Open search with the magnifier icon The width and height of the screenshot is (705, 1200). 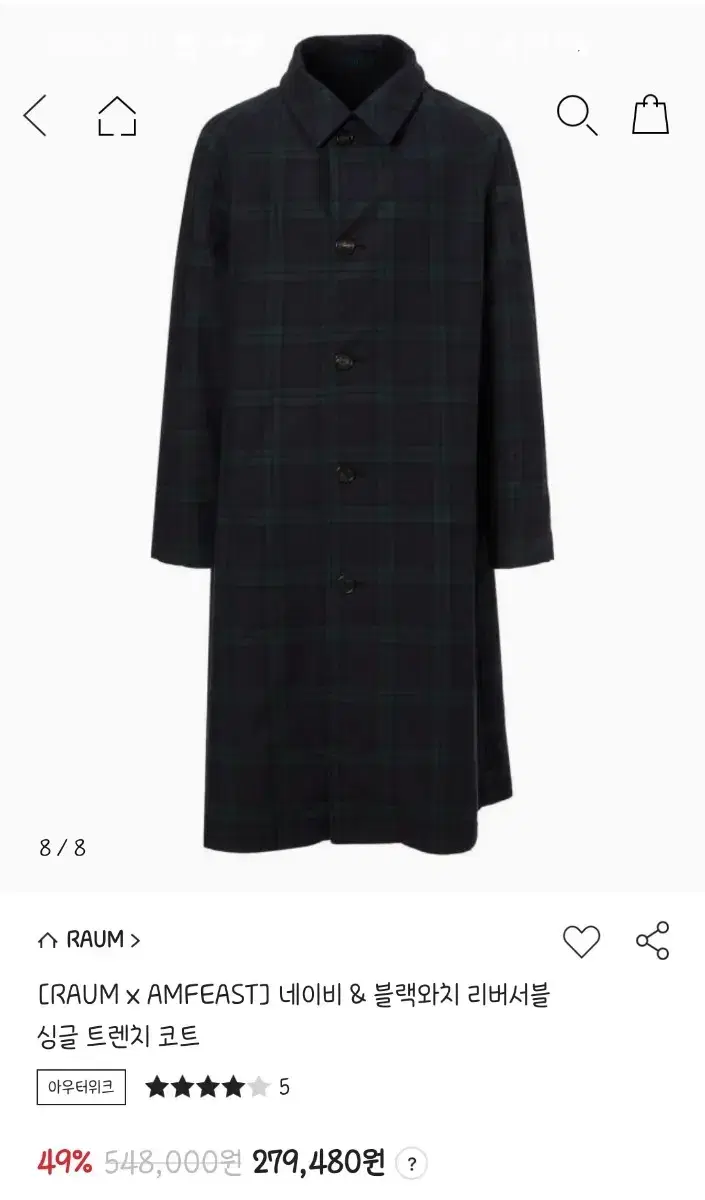coord(577,115)
